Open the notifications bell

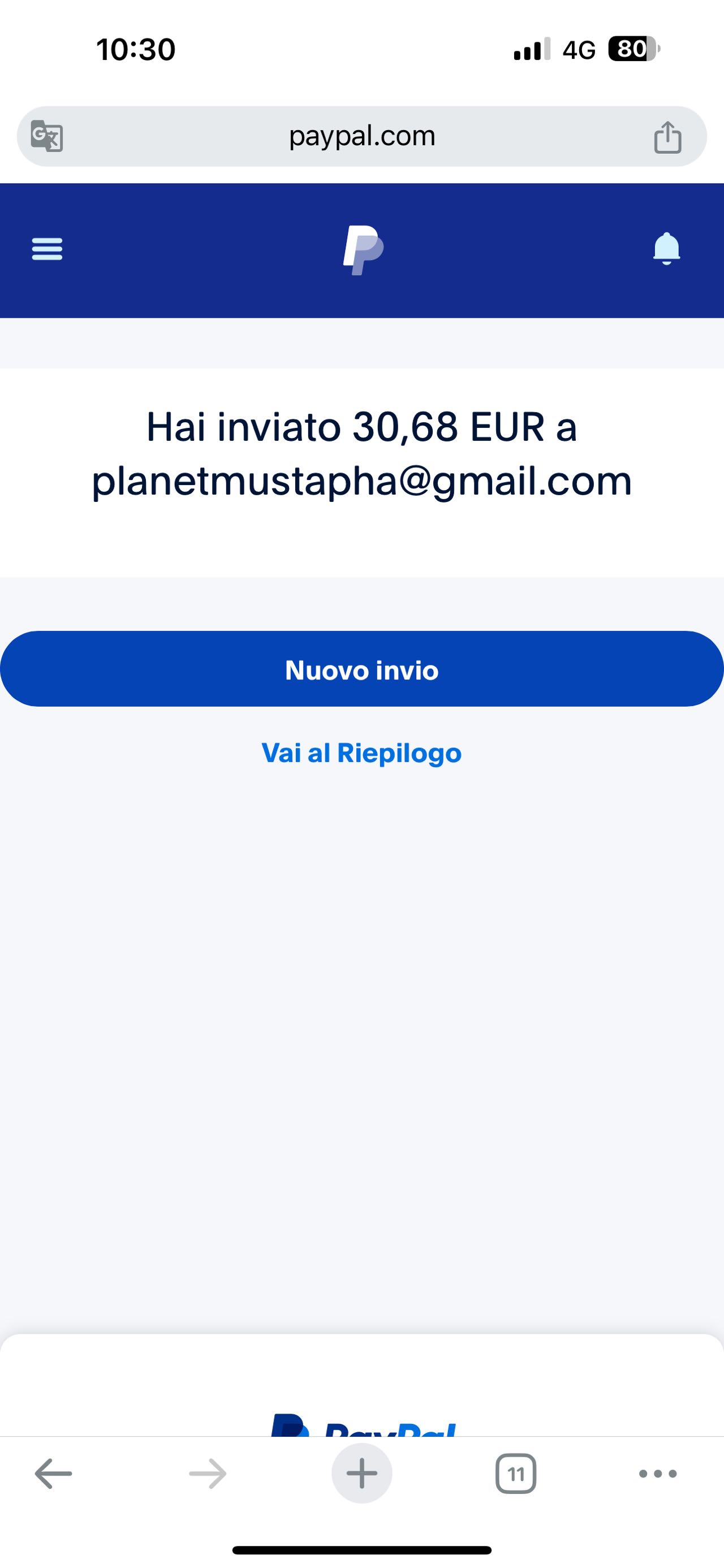point(666,249)
